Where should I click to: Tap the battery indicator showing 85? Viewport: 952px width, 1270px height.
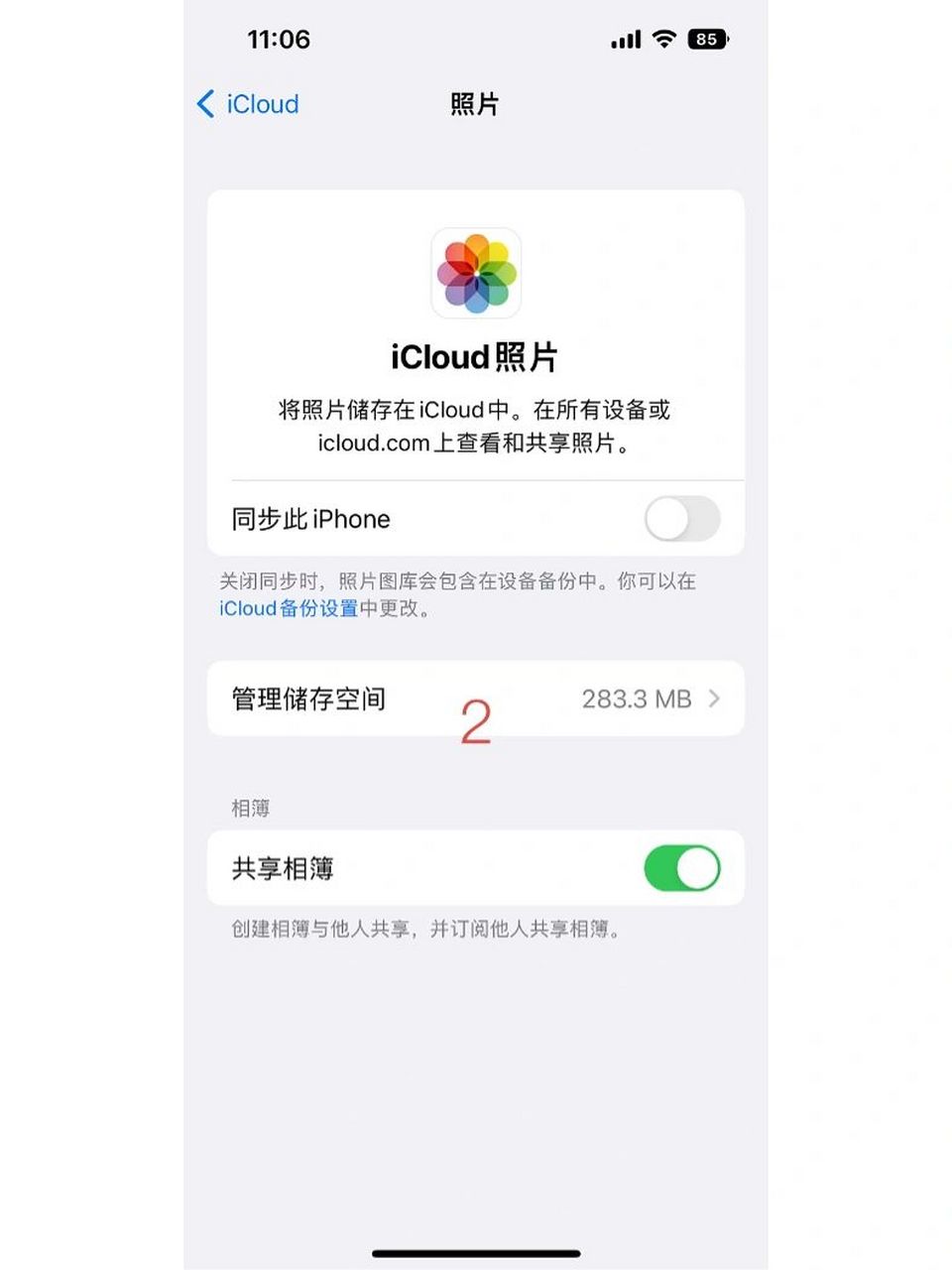coord(706,38)
